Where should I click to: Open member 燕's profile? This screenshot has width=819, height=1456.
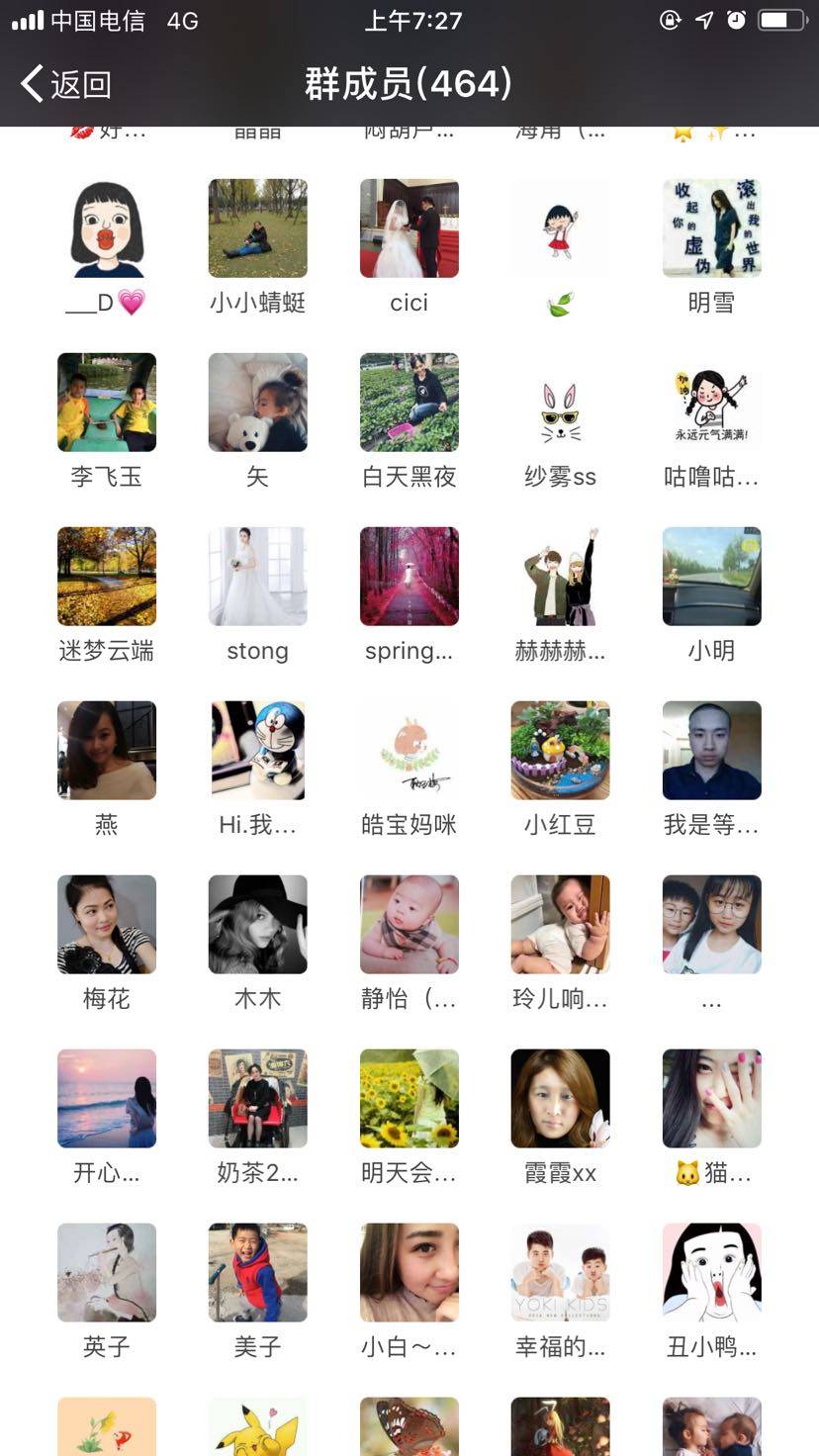pos(107,751)
